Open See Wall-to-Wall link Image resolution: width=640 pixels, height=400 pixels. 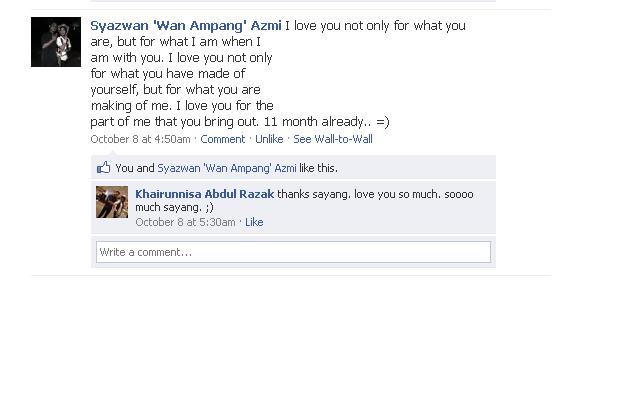(x=332, y=139)
